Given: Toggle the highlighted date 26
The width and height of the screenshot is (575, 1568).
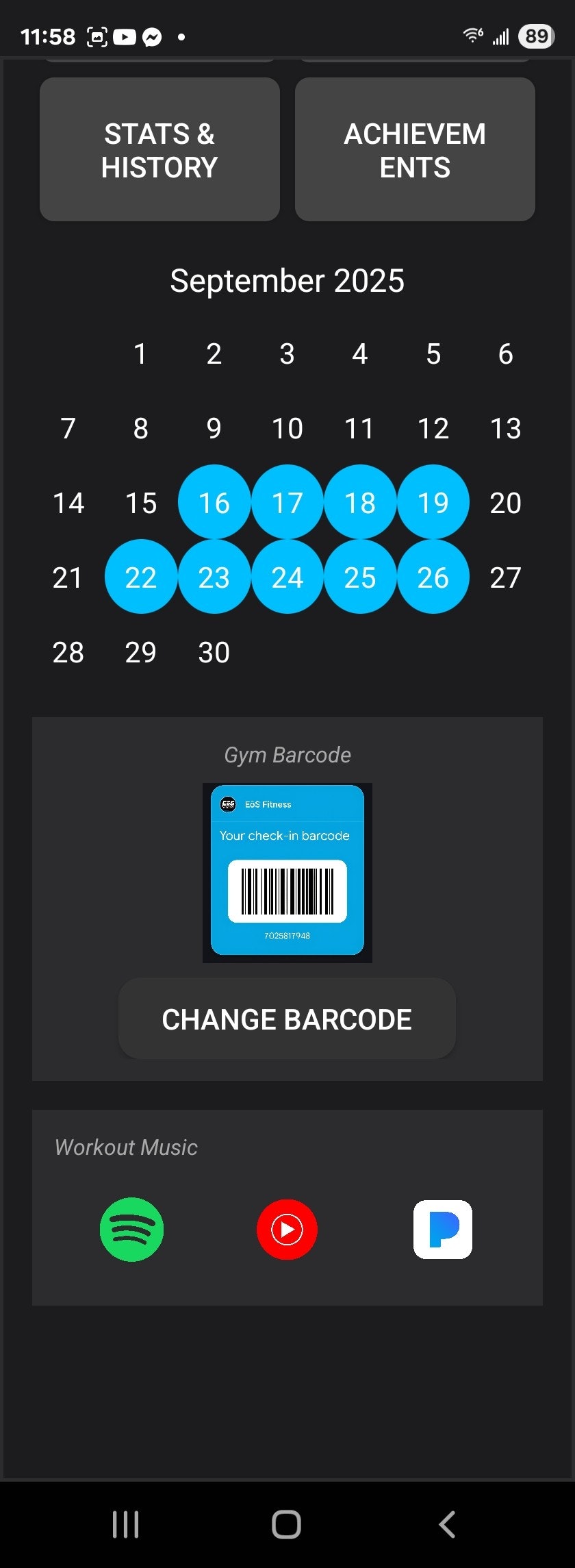Looking at the screenshot, I should (x=433, y=577).
